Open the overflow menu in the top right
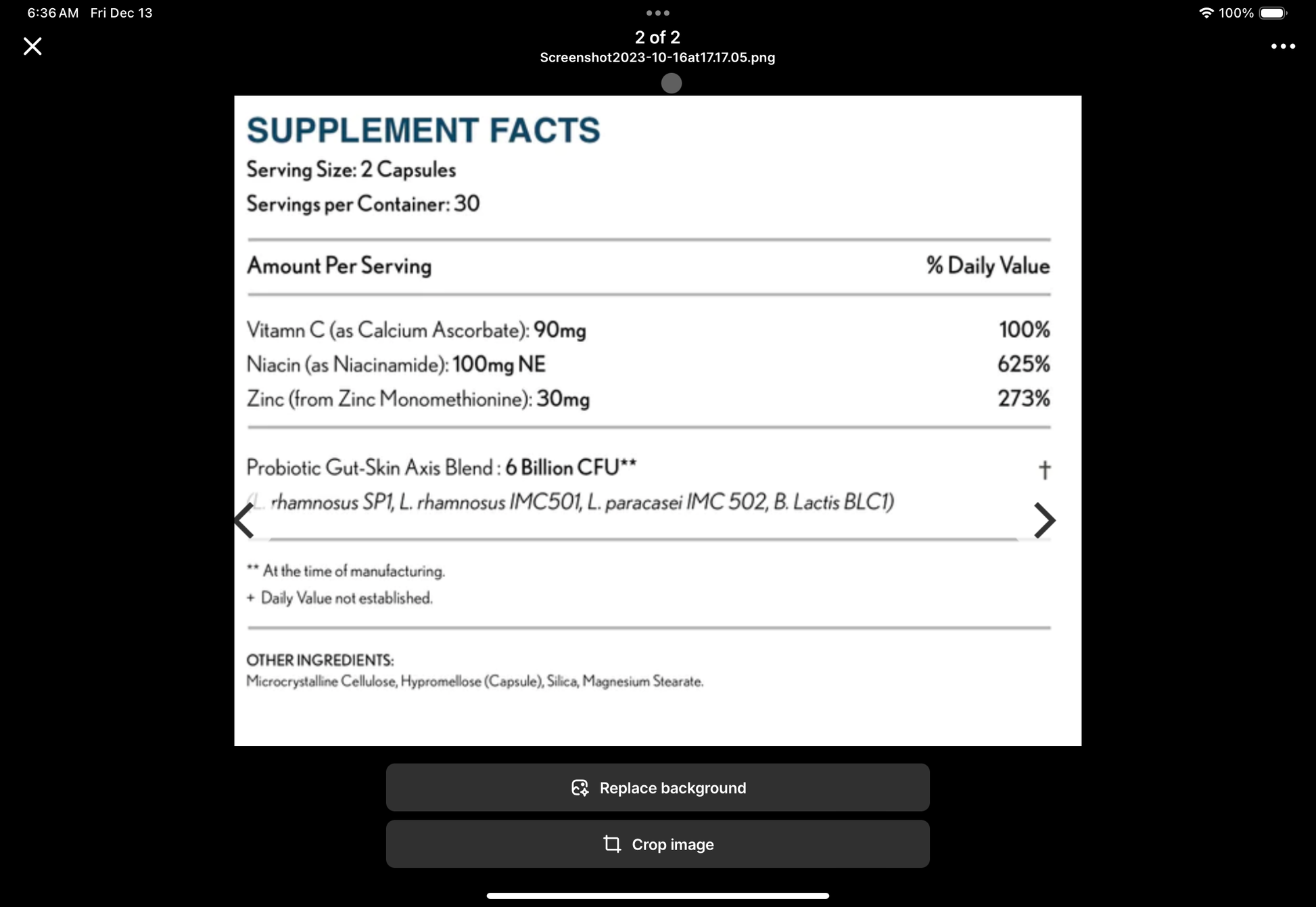The height and width of the screenshot is (907, 1316). click(1282, 46)
